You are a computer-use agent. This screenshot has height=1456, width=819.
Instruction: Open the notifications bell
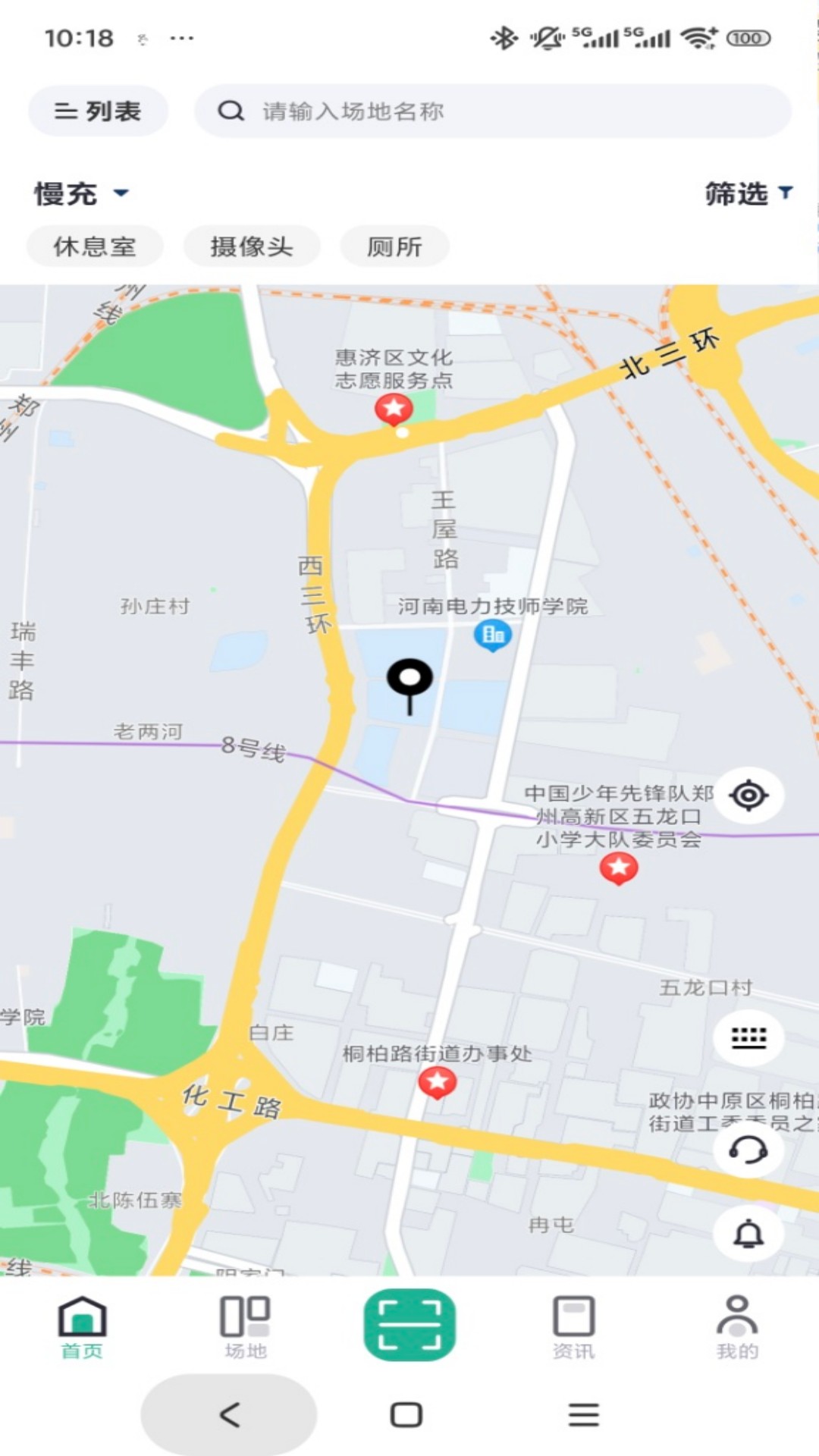748,1235
